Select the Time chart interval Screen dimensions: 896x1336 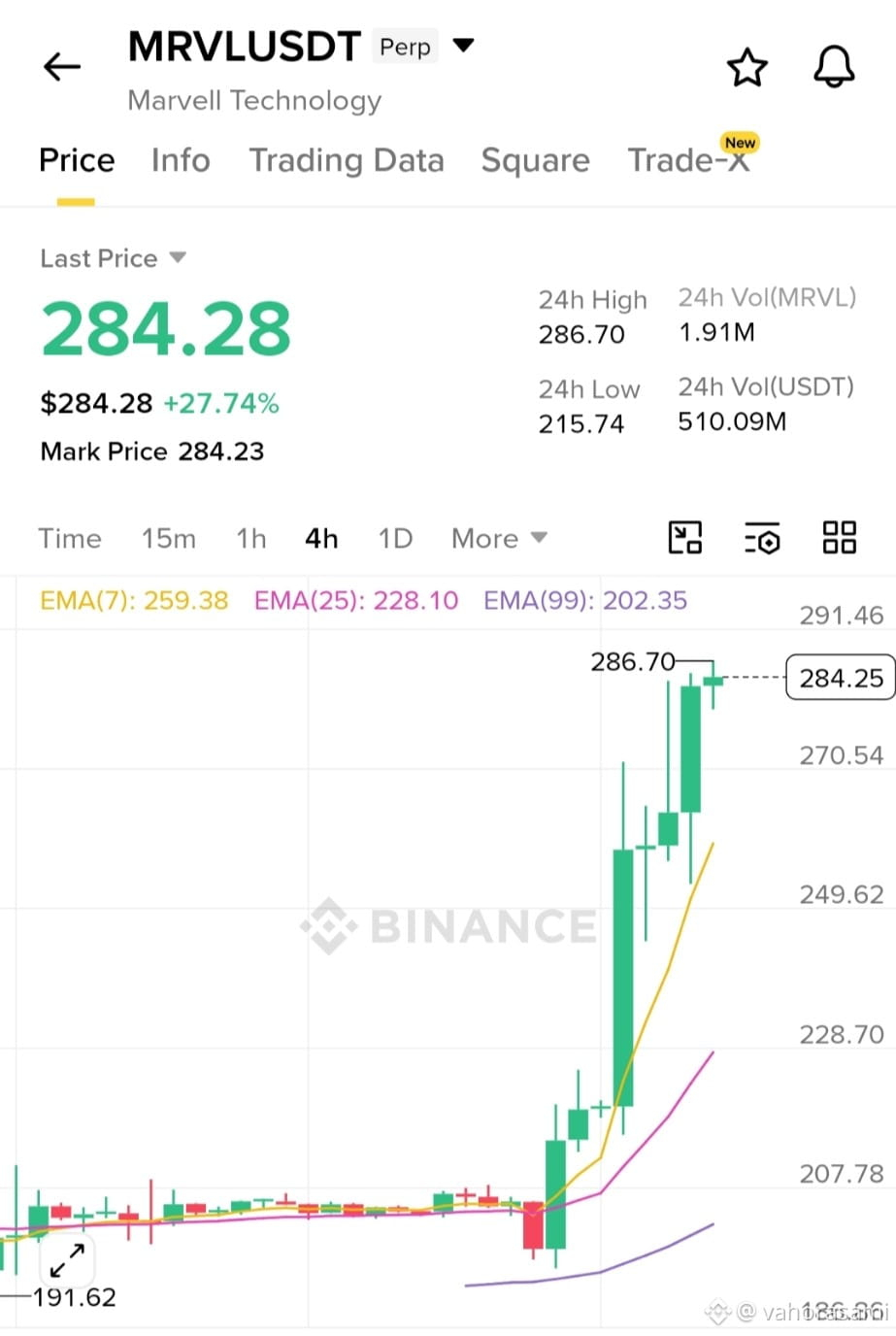click(70, 538)
